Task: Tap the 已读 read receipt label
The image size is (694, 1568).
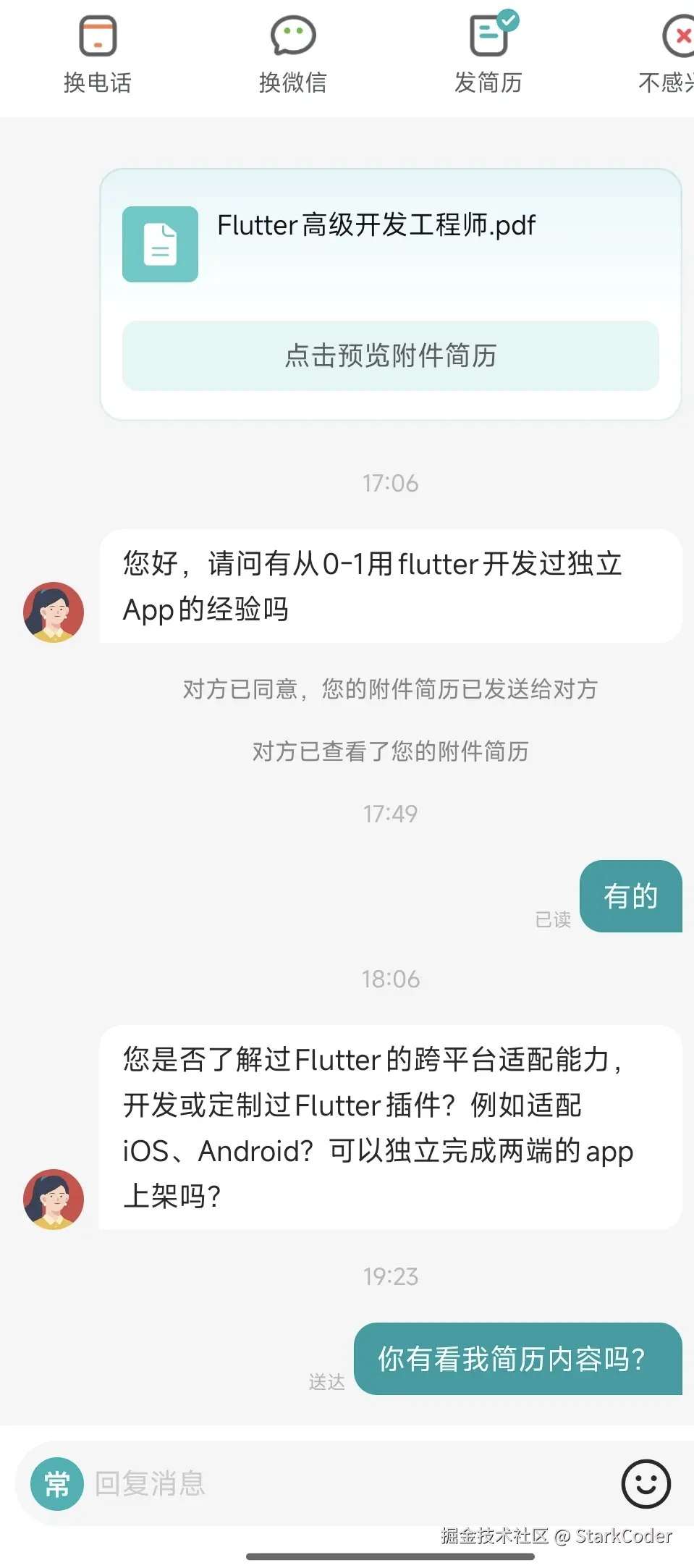Action: (553, 920)
